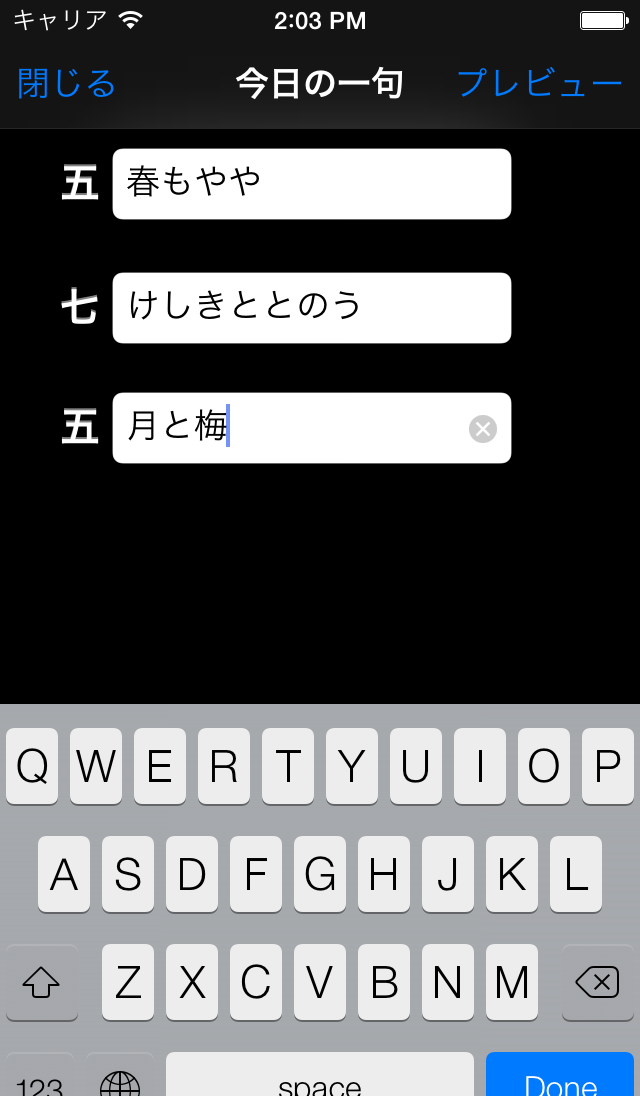The image size is (640, 1096).
Task: Switch to the 123 number keyboard
Action: click(40, 1080)
